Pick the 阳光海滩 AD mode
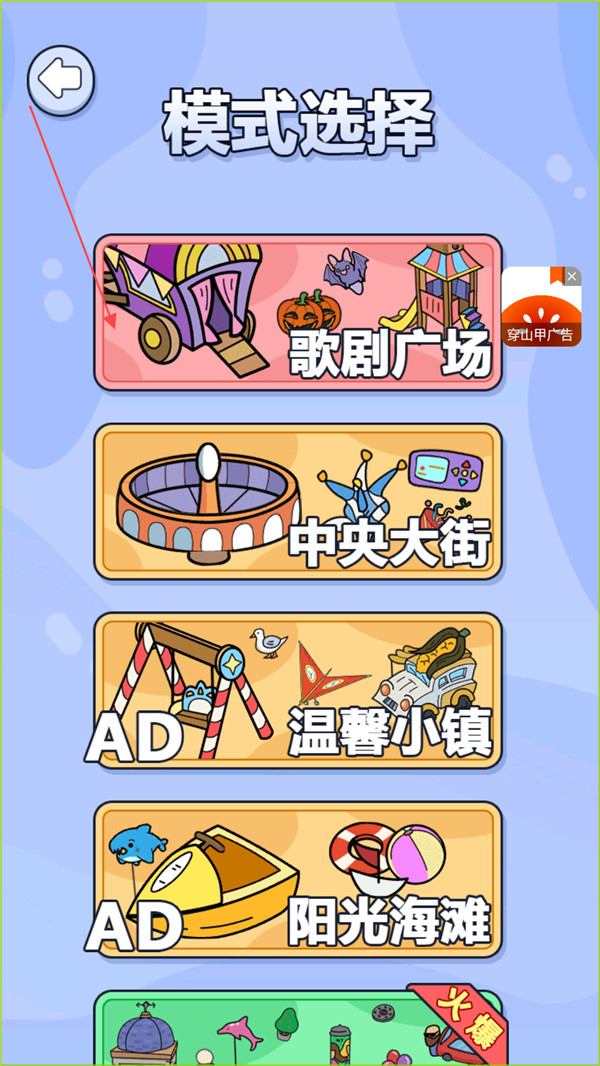 pos(298,879)
